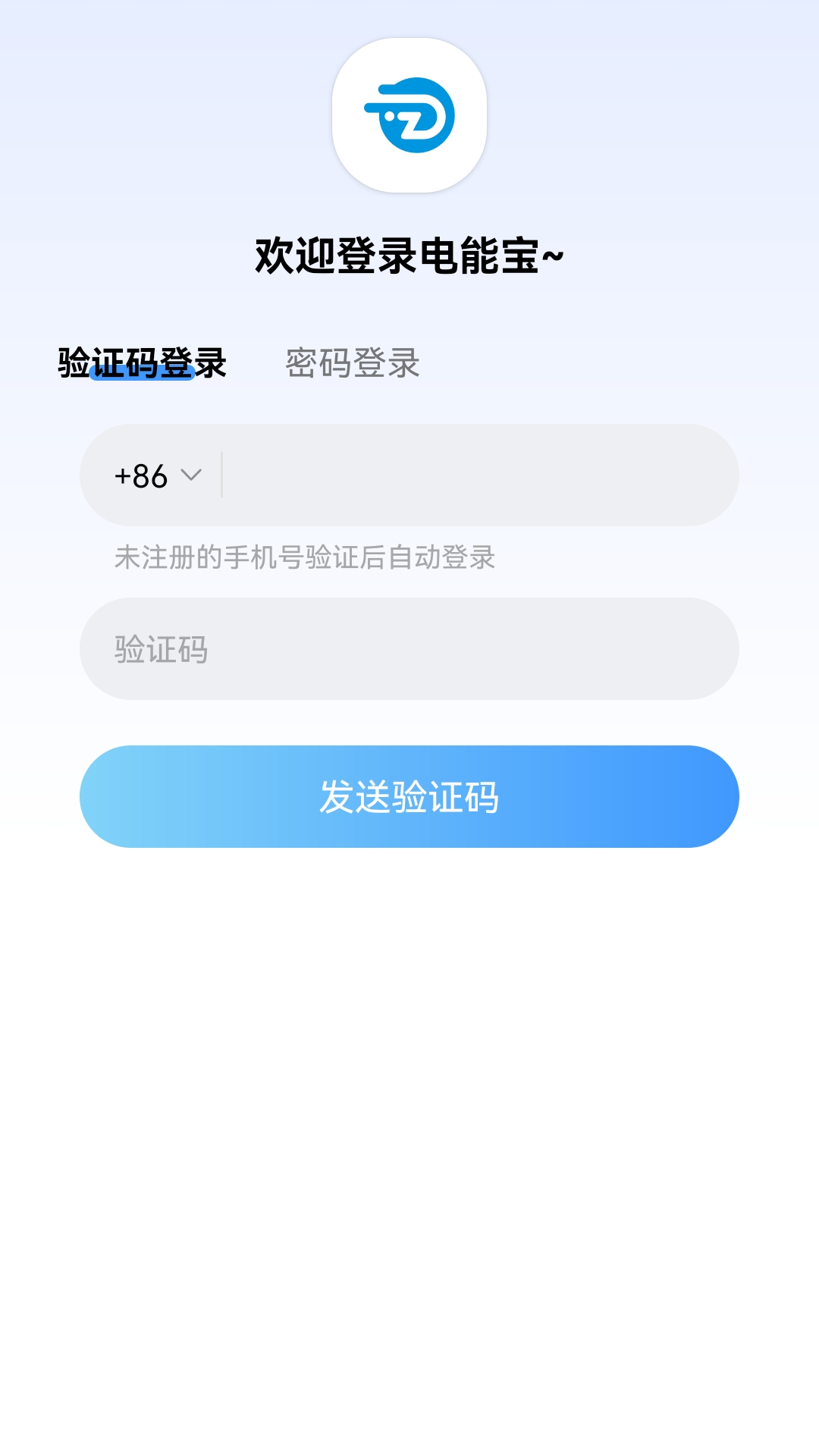This screenshot has height=1456, width=819.
Task: Open the +86 country code dropdown
Action: pyautogui.click(x=158, y=475)
